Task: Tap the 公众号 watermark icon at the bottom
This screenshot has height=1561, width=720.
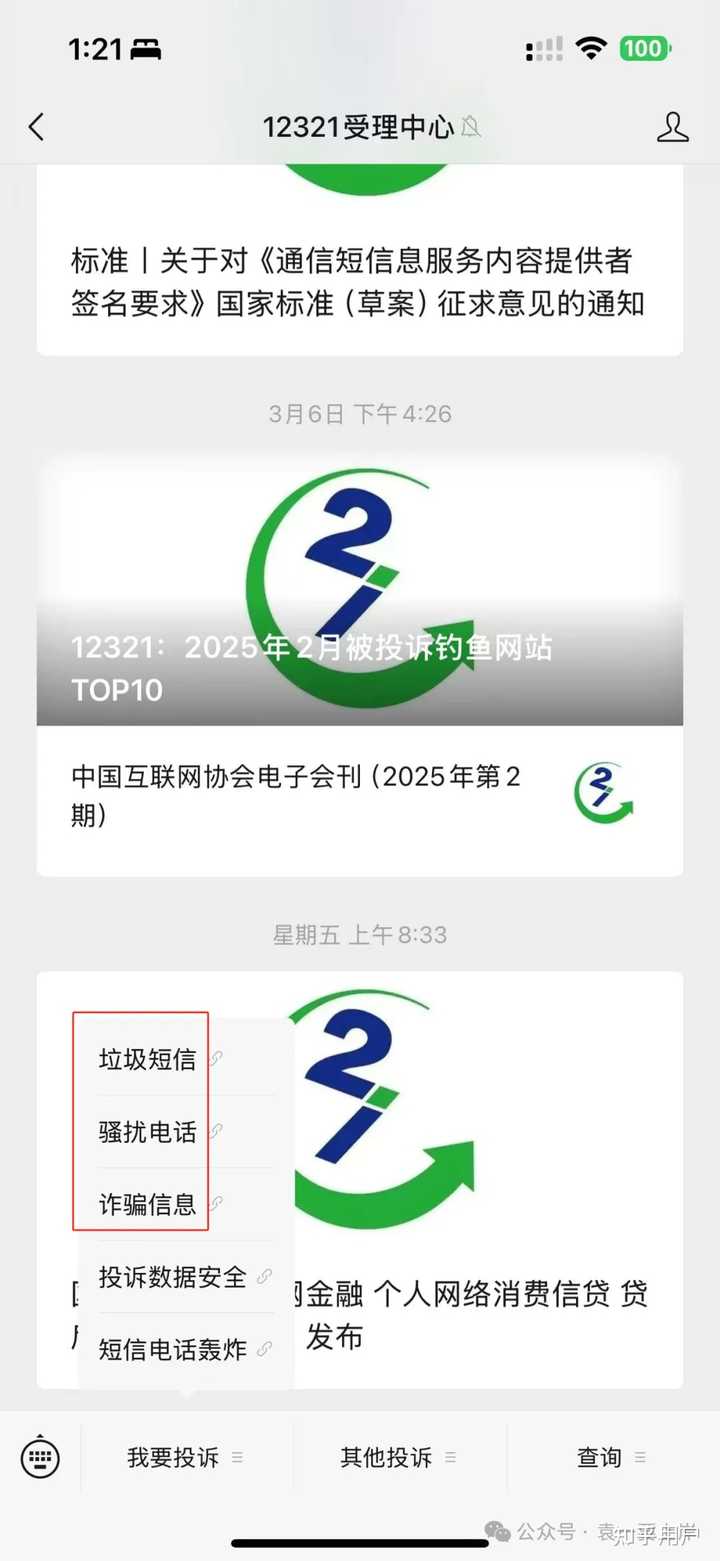Action: (496, 1531)
